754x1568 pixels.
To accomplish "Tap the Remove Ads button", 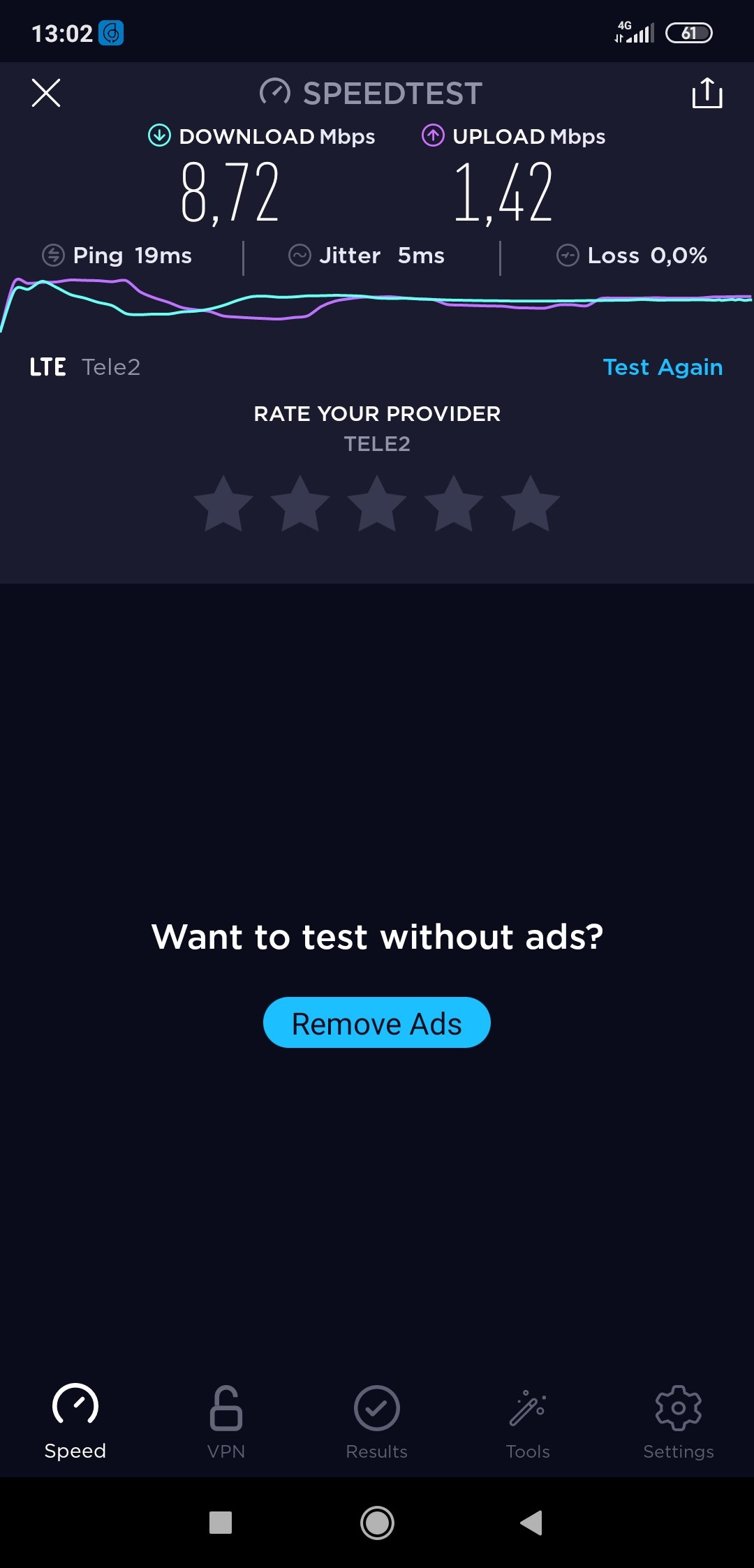I will tap(377, 1023).
